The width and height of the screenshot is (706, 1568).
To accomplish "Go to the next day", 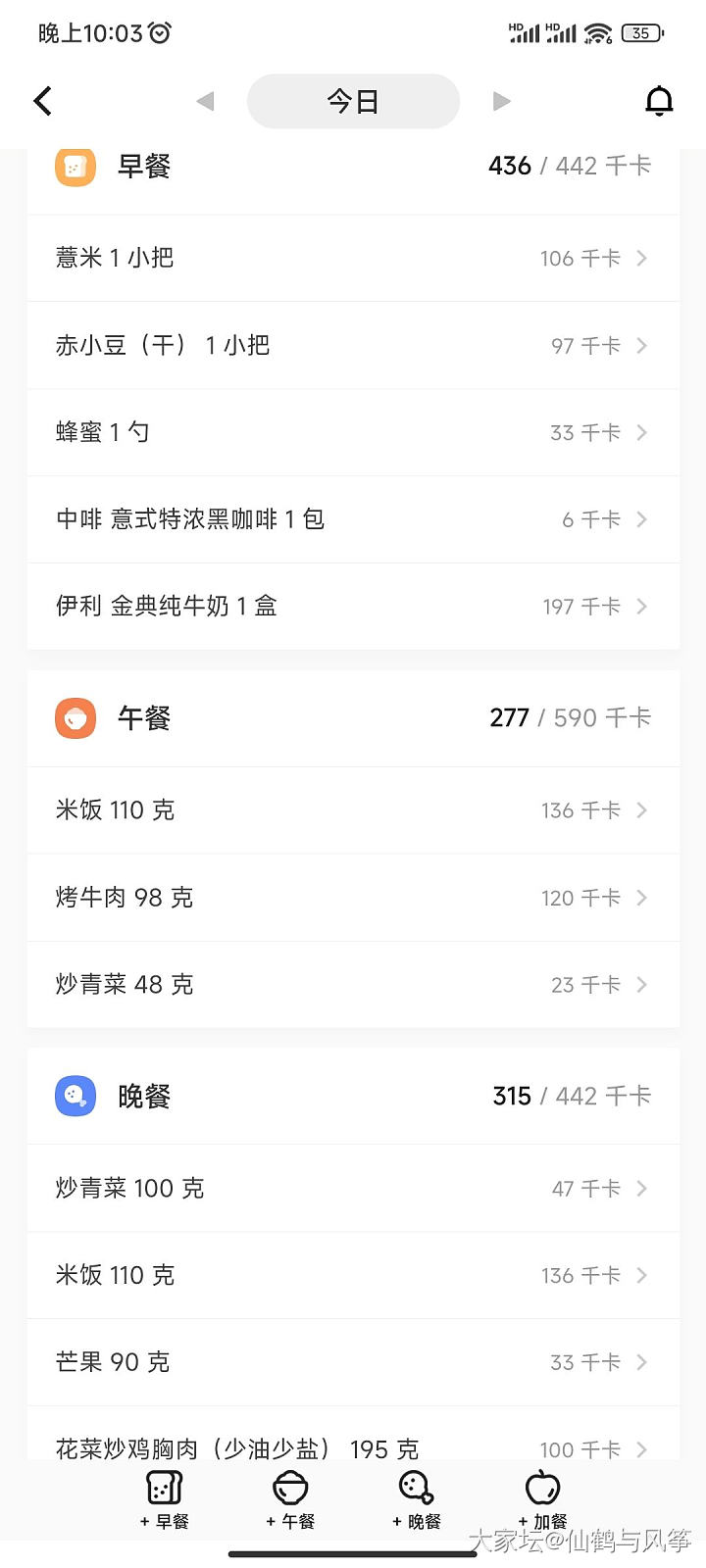I will click(501, 101).
